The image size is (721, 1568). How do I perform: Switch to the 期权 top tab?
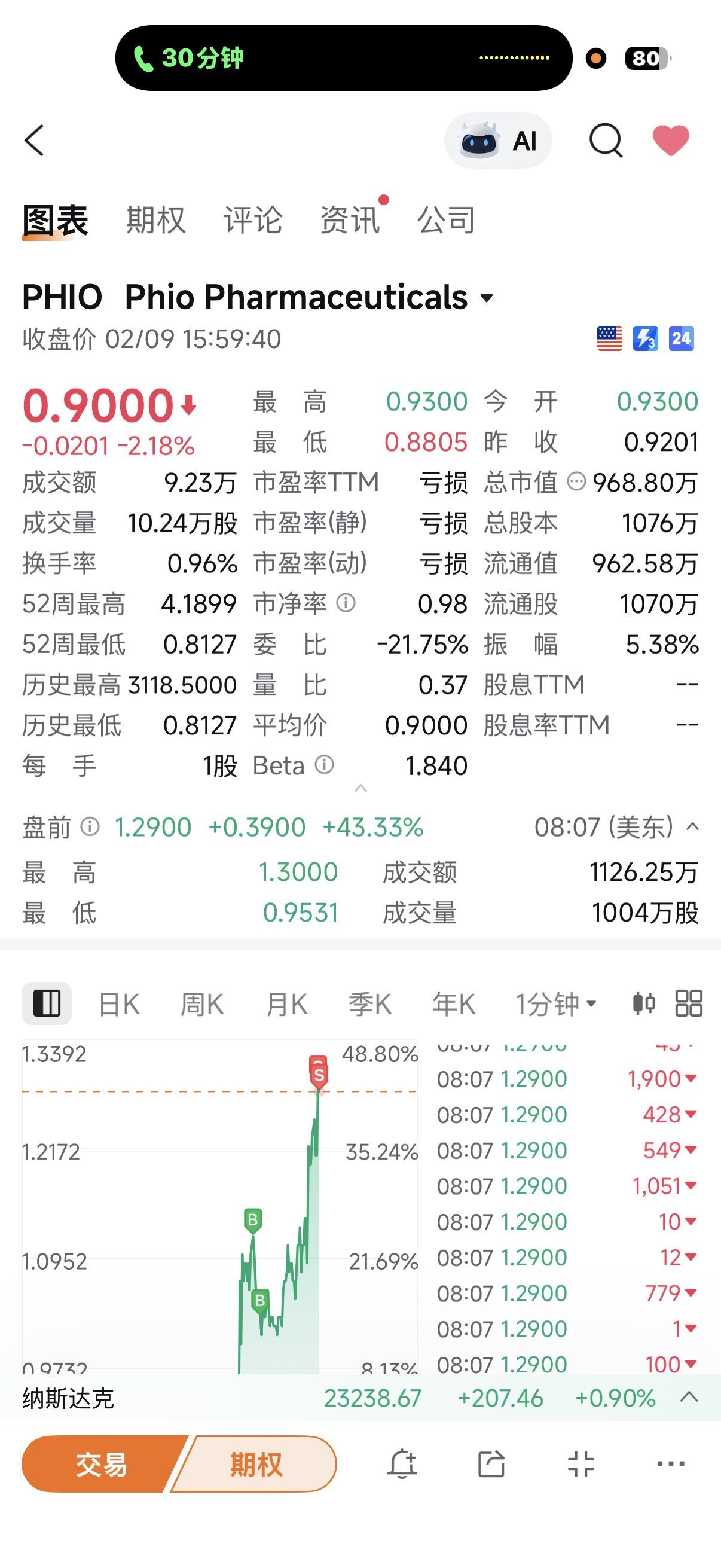pyautogui.click(x=156, y=219)
